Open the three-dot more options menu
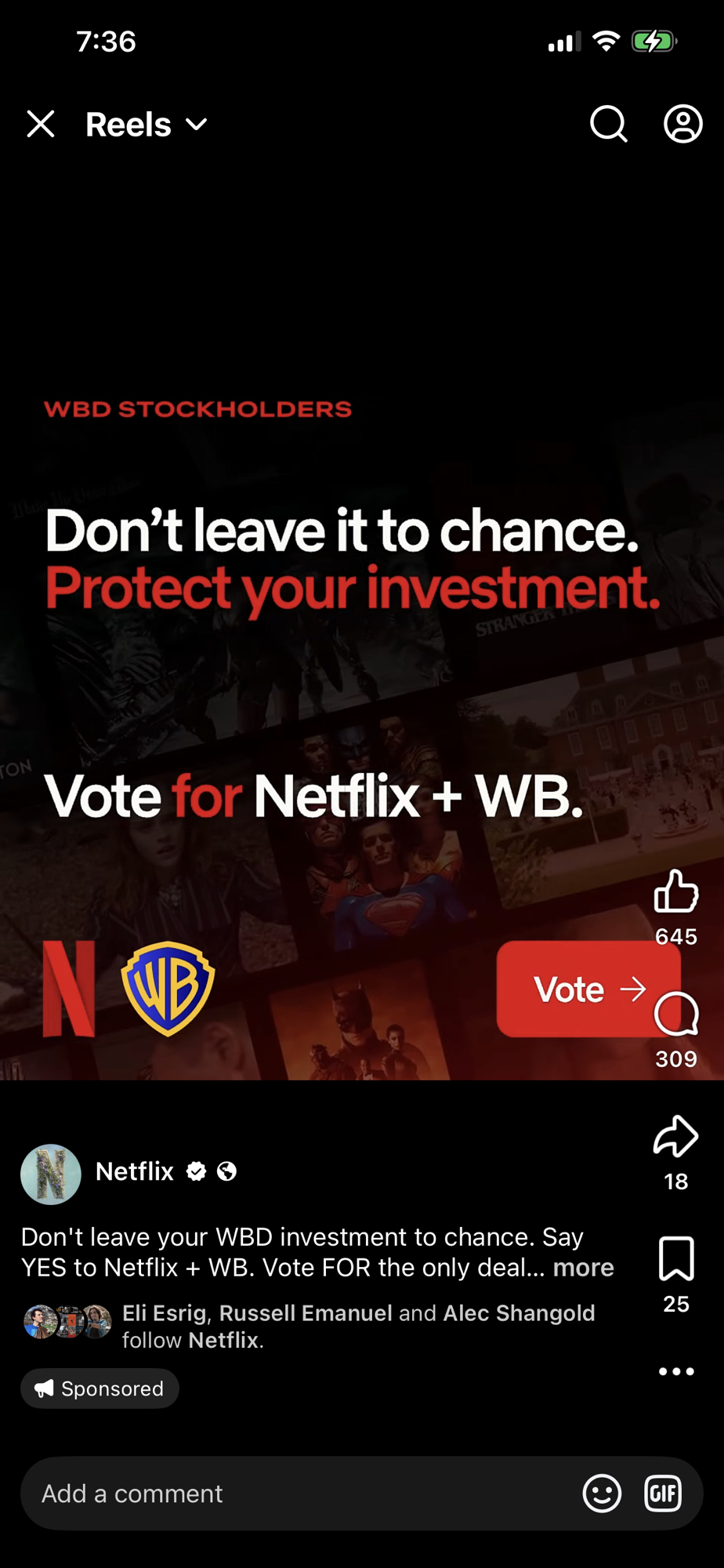The height and width of the screenshot is (1568, 724). 675,1371
